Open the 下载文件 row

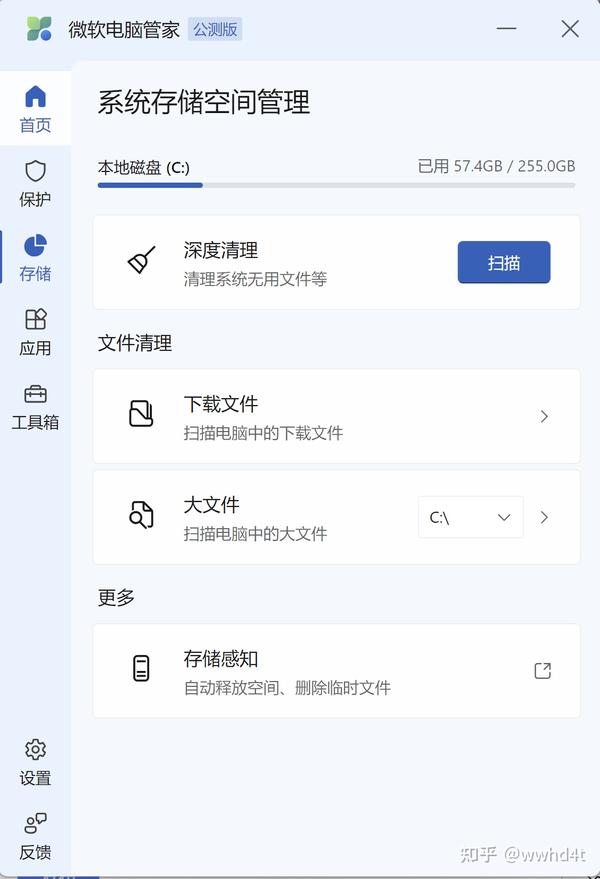pyautogui.click(x=336, y=416)
